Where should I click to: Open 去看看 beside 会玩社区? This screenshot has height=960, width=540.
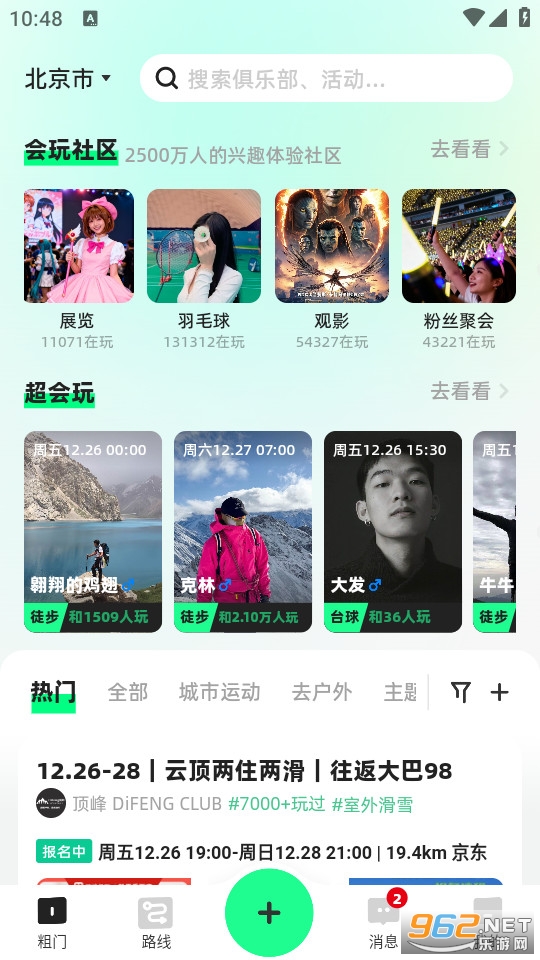coord(470,149)
